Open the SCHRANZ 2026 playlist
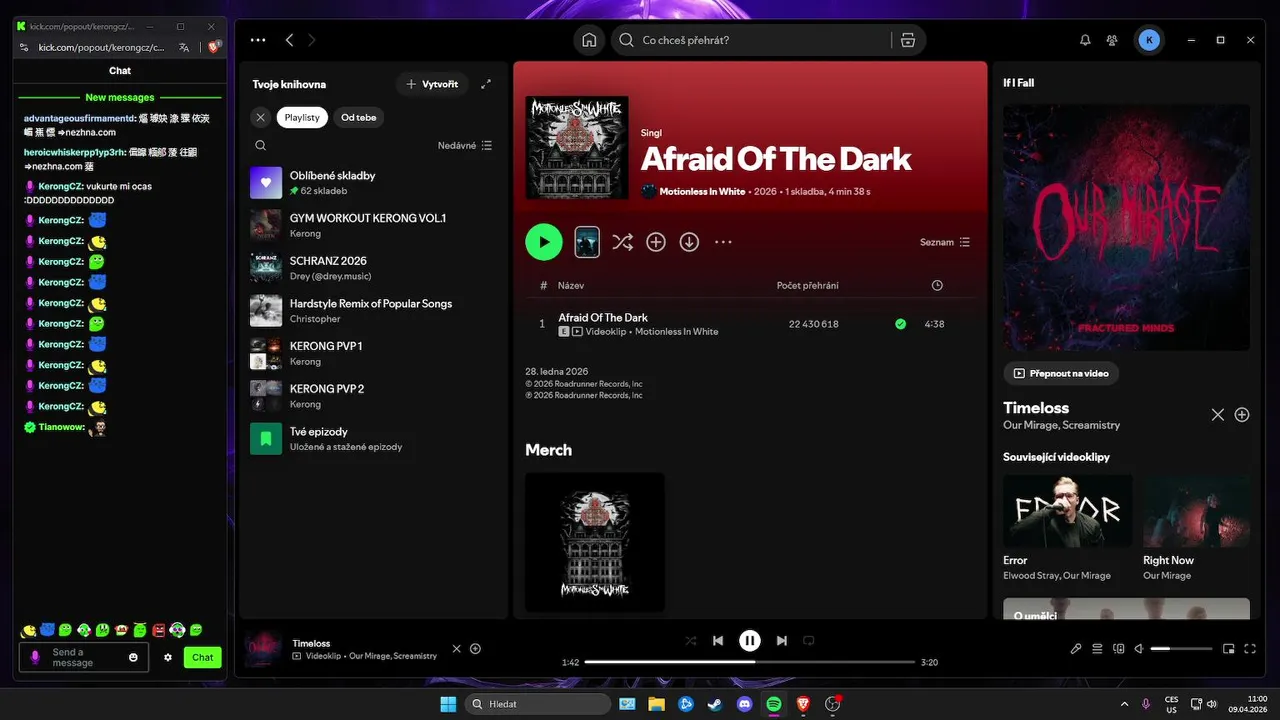The width and height of the screenshot is (1280, 720). point(328,261)
